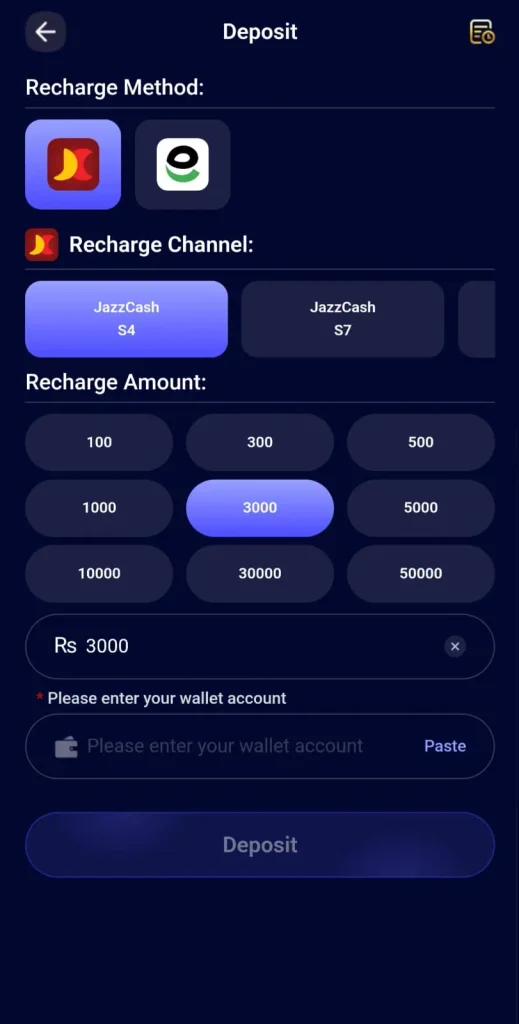Choose the Easypaisa recharge method
Viewport: 519px width, 1024px height.
[183, 165]
